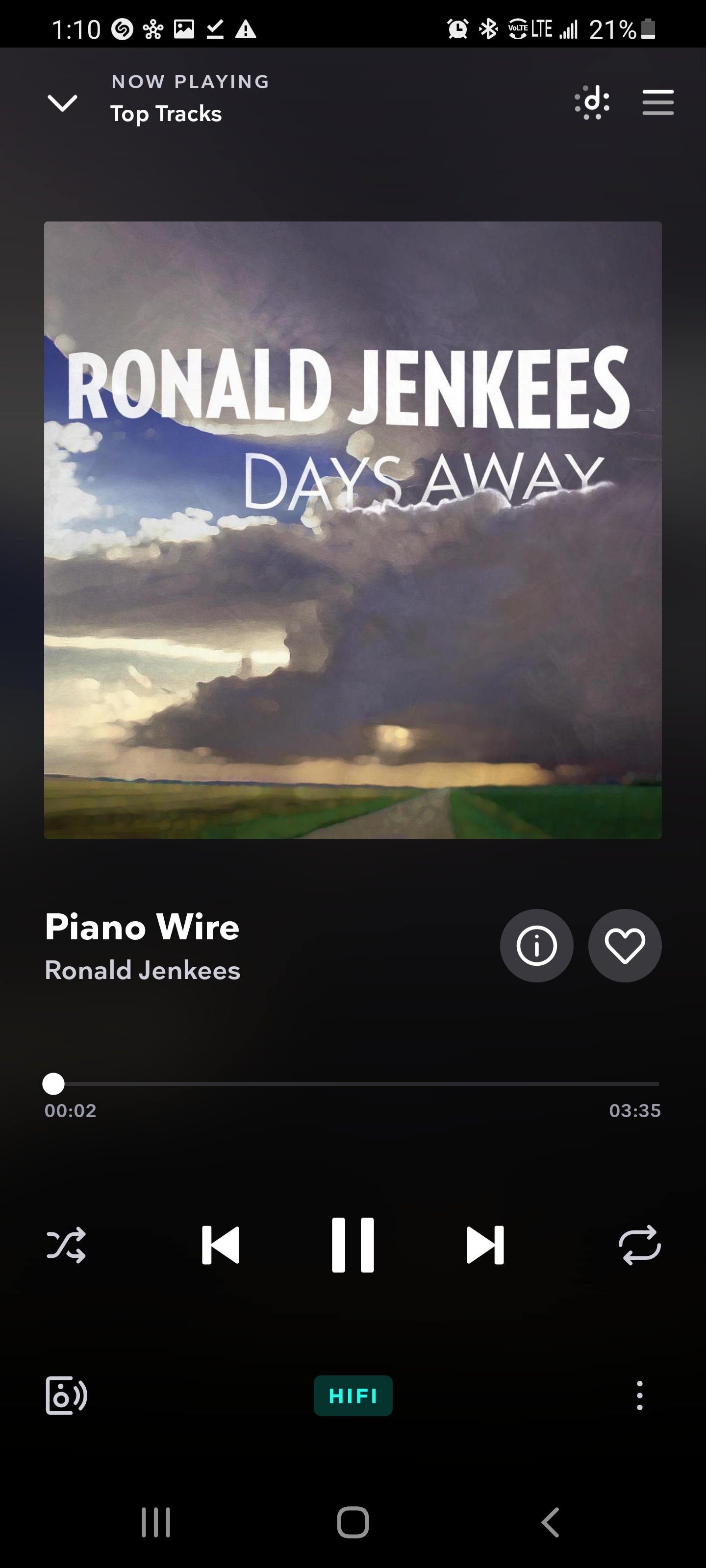Open the Days Away album artwork
This screenshot has width=706, height=1568.
tap(353, 530)
